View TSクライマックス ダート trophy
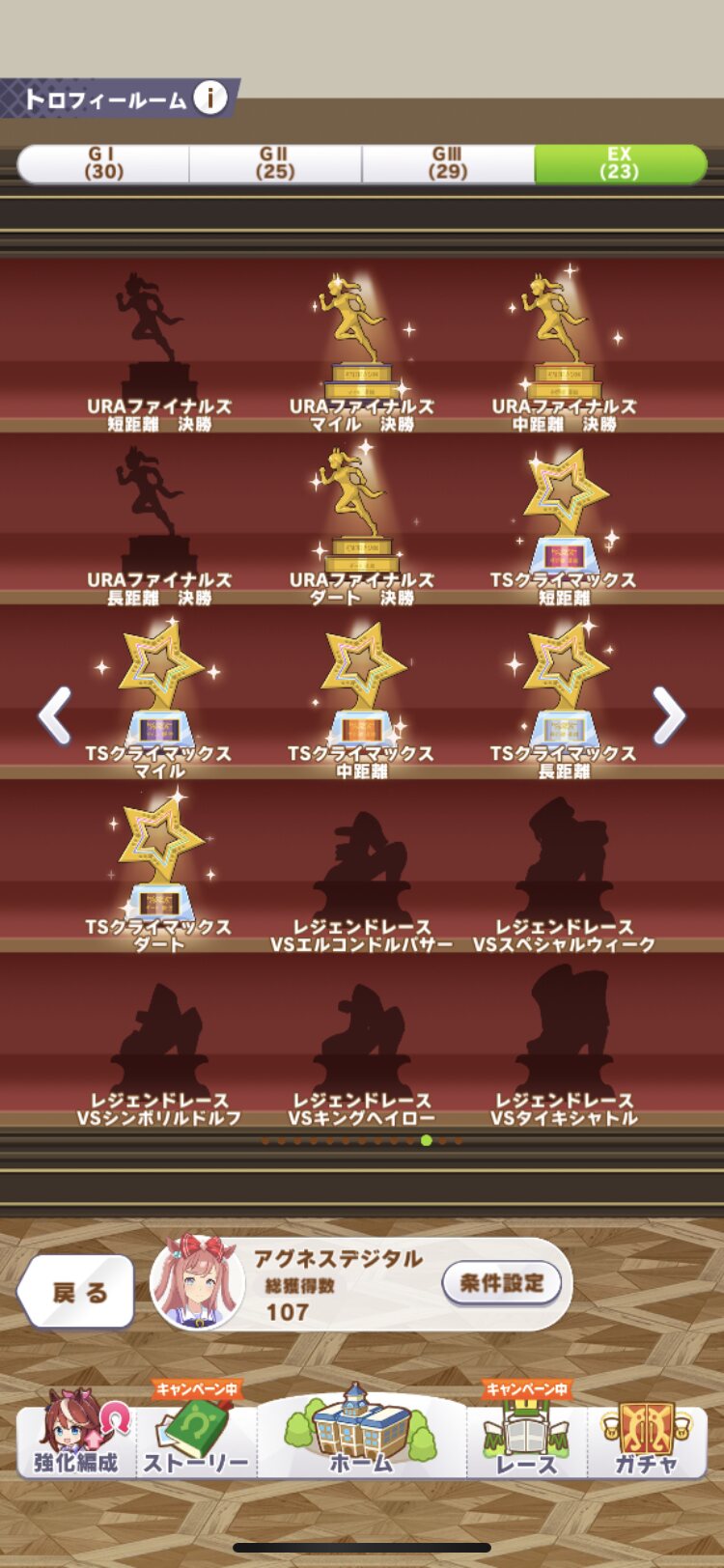Screen dimensions: 724x1568 point(158,871)
